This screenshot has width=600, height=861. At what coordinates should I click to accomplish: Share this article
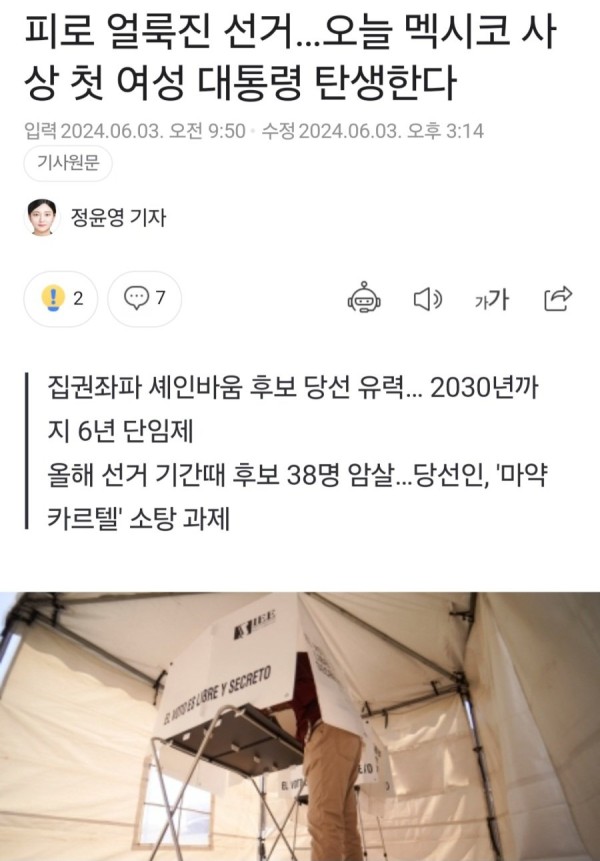click(557, 297)
